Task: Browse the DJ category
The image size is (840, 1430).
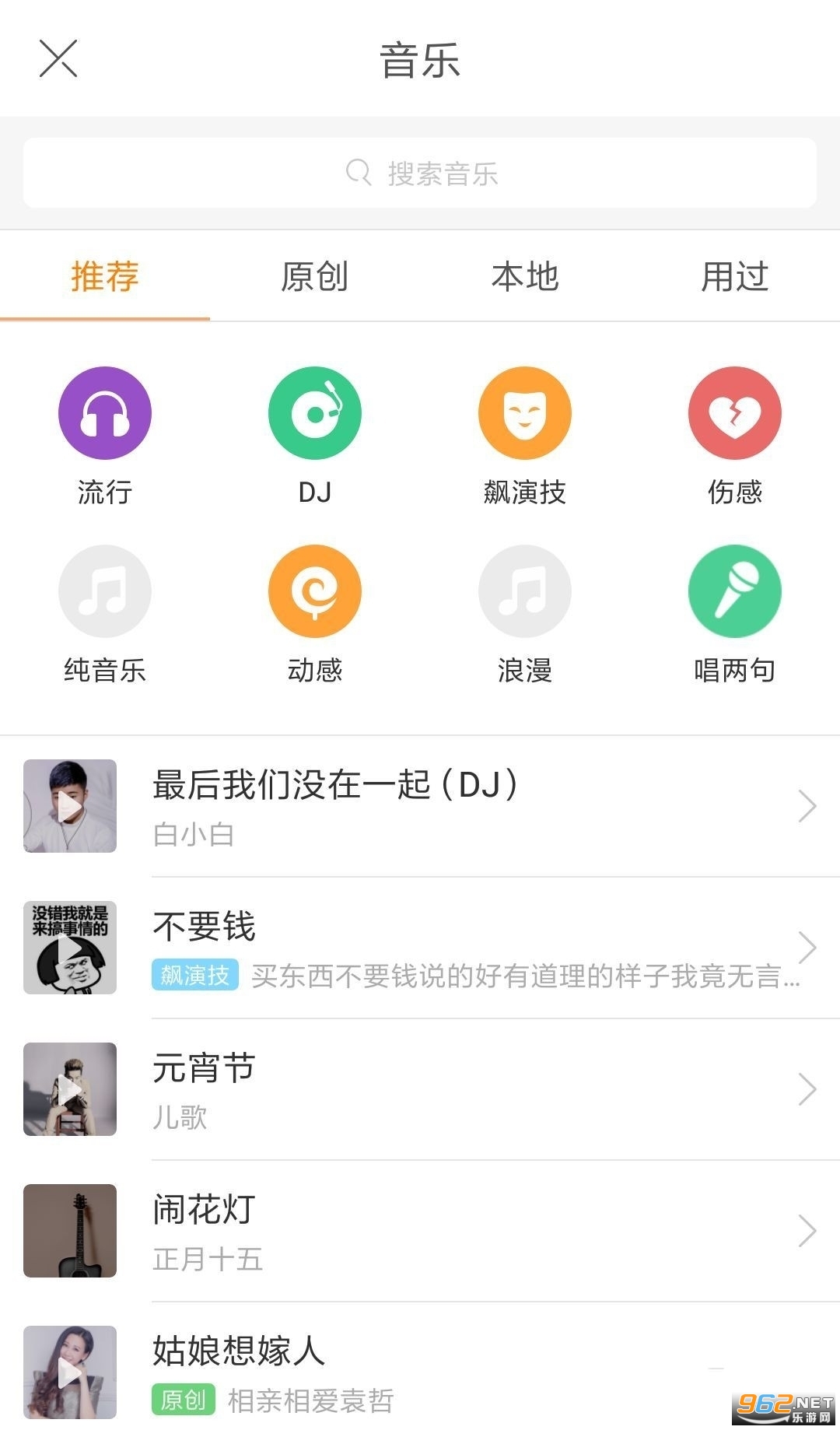Action: click(314, 414)
